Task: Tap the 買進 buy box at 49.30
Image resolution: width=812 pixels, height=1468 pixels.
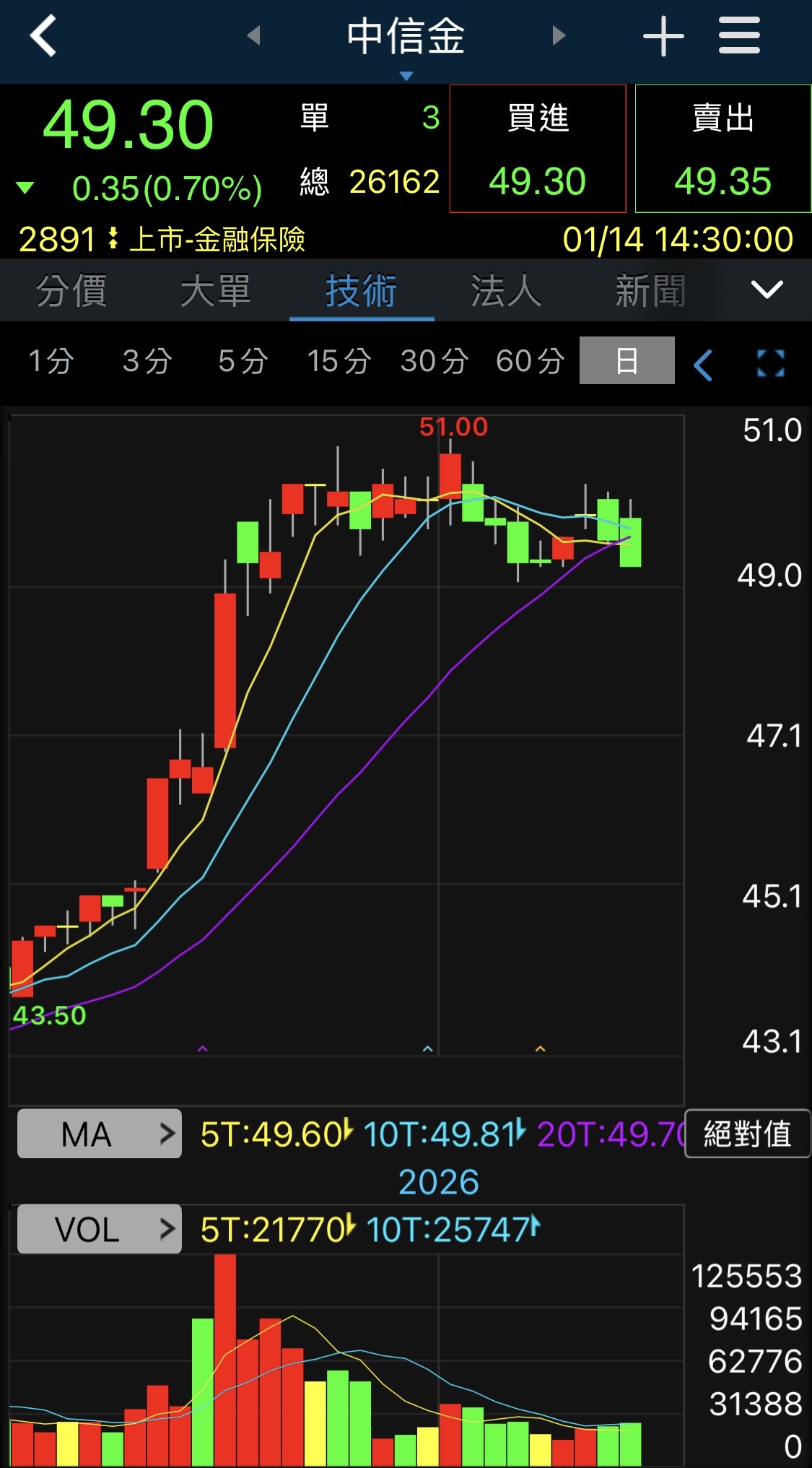Action: click(x=538, y=149)
